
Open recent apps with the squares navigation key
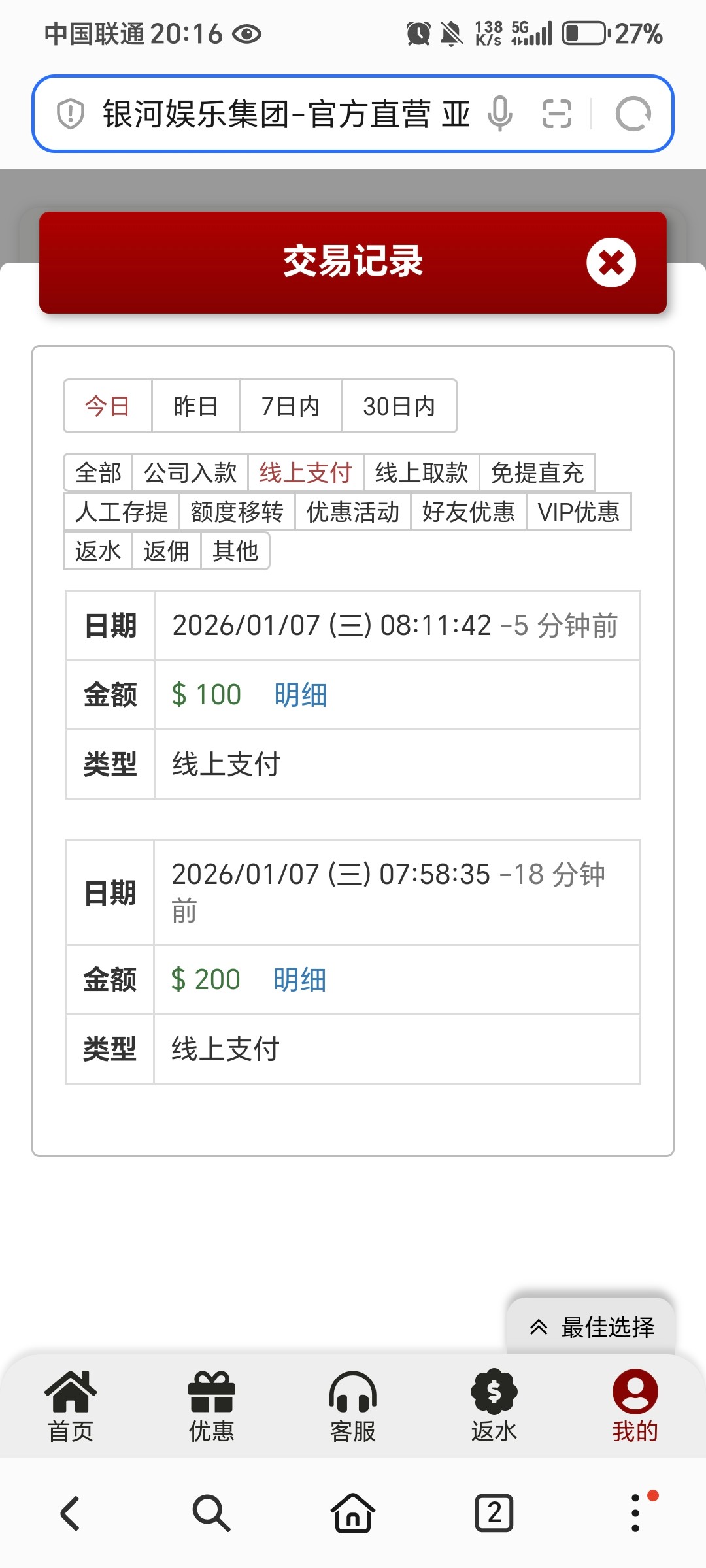point(494,1512)
